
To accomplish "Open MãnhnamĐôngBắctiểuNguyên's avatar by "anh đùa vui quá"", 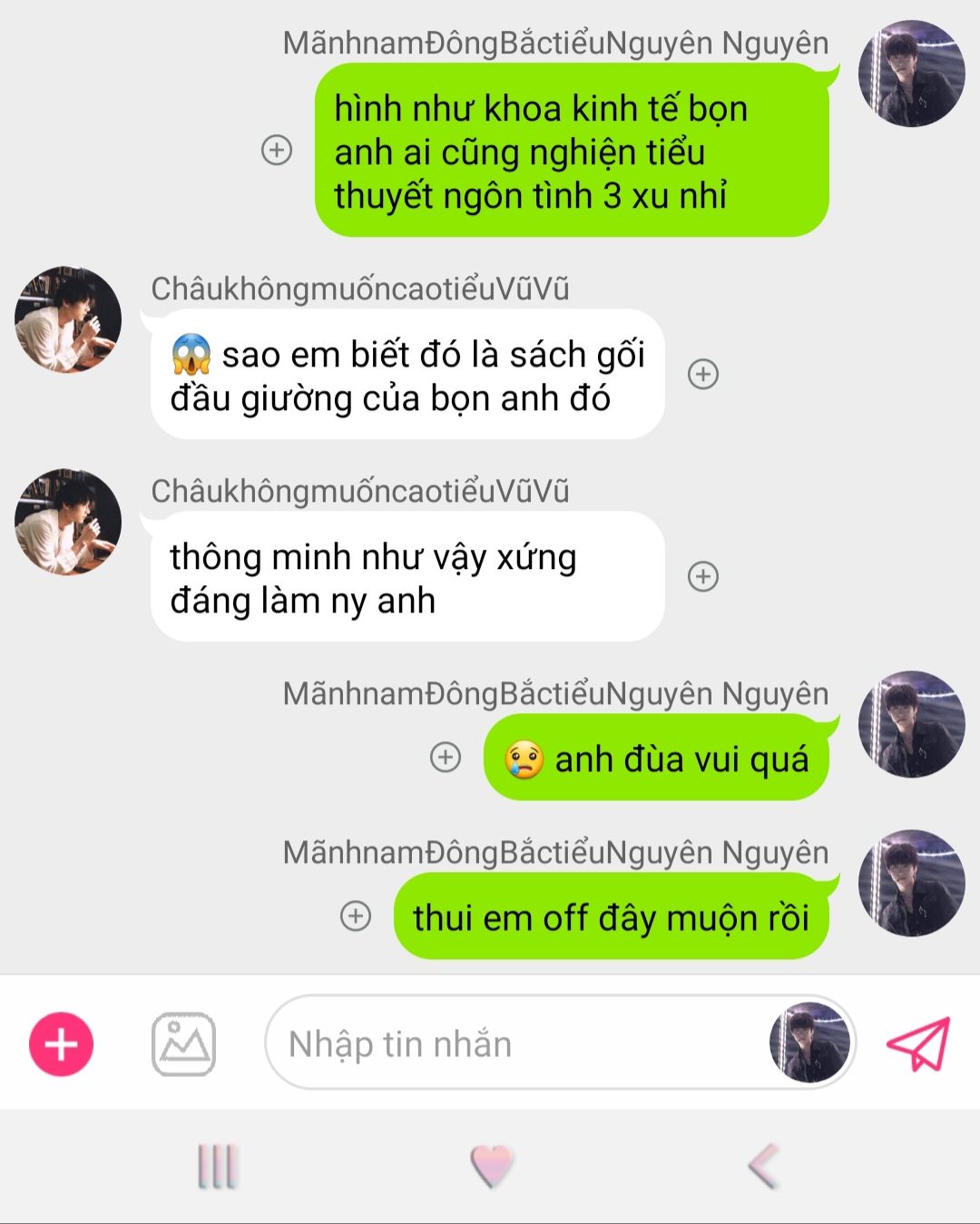I will point(911,724).
